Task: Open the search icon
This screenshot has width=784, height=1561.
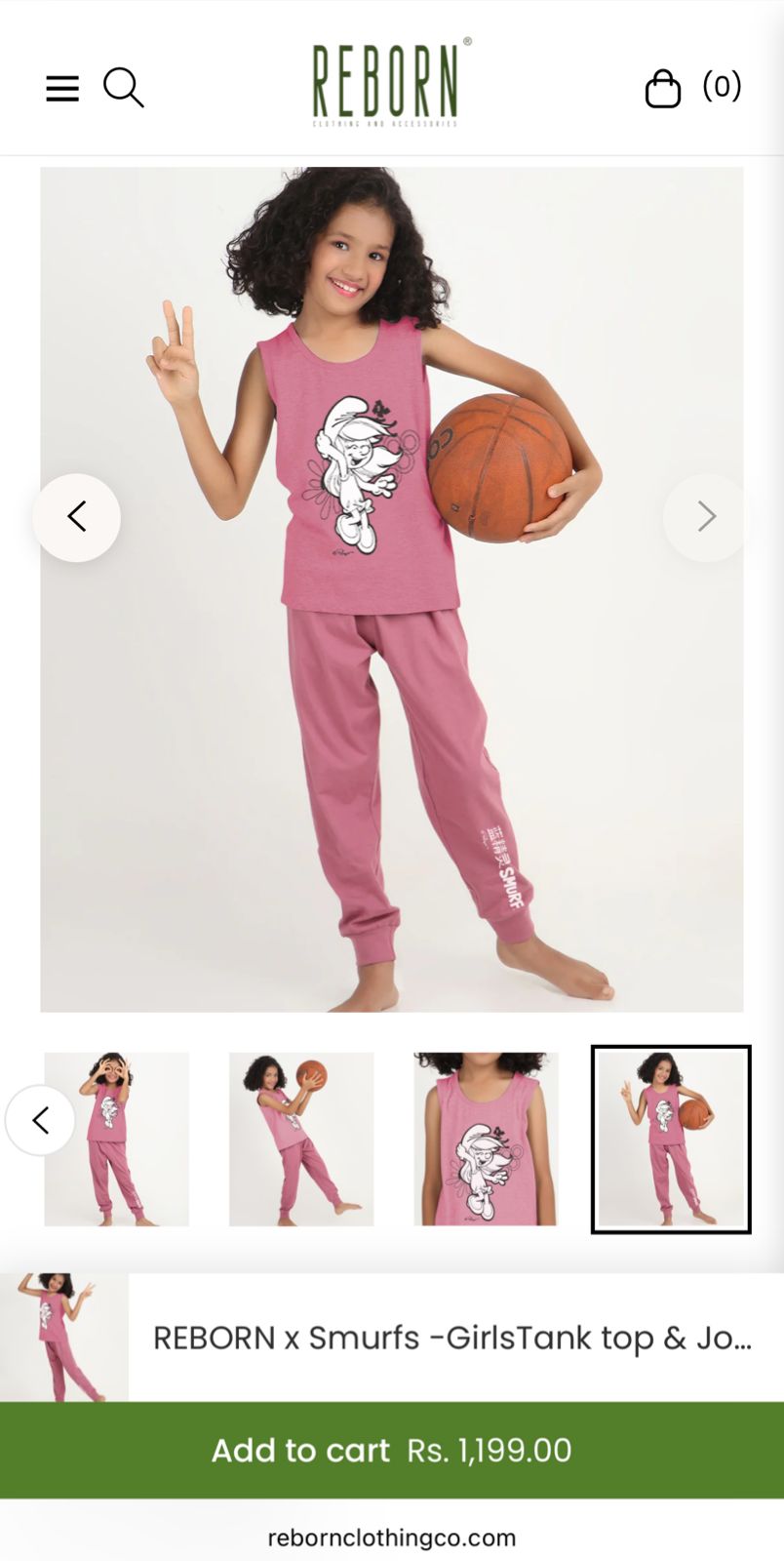Action: (124, 88)
